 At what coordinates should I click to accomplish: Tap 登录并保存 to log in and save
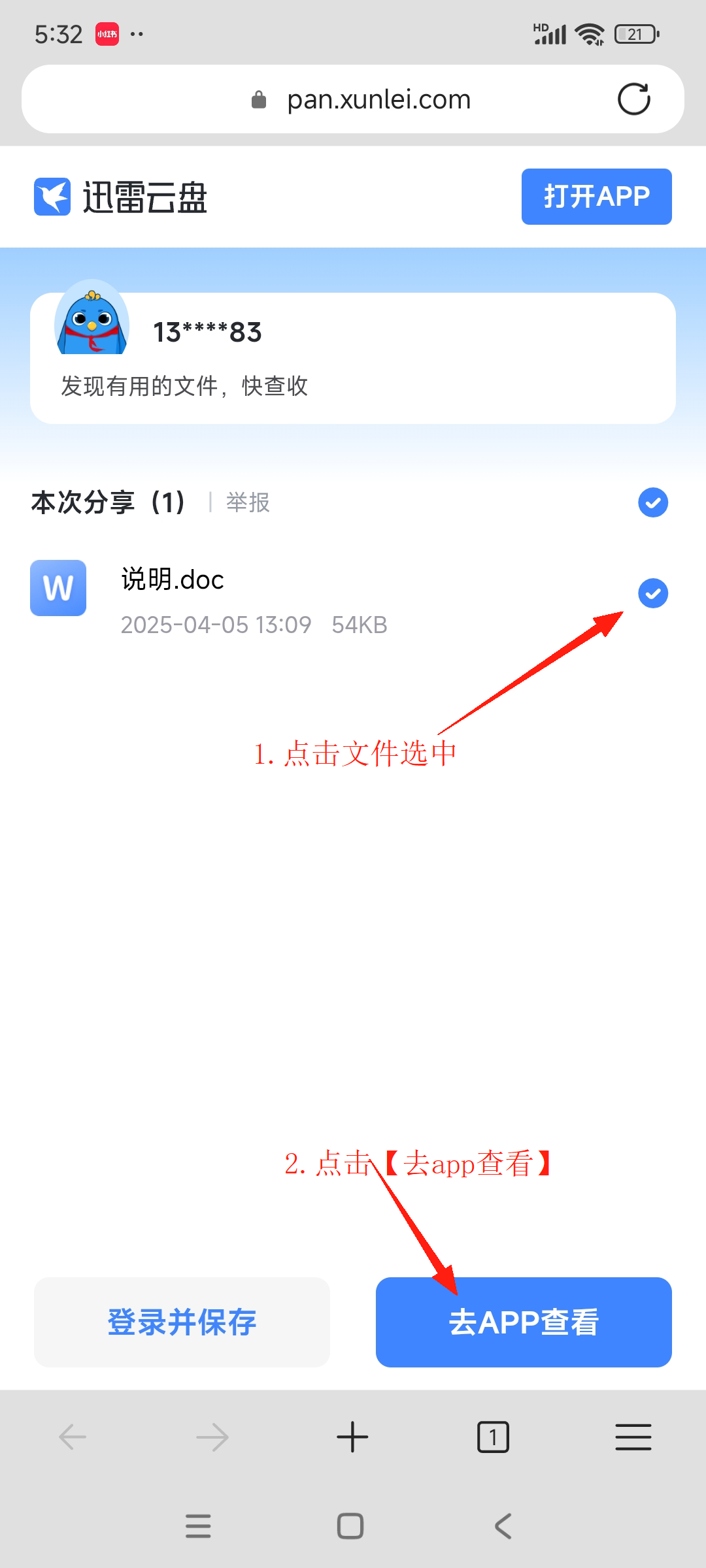(x=182, y=1322)
